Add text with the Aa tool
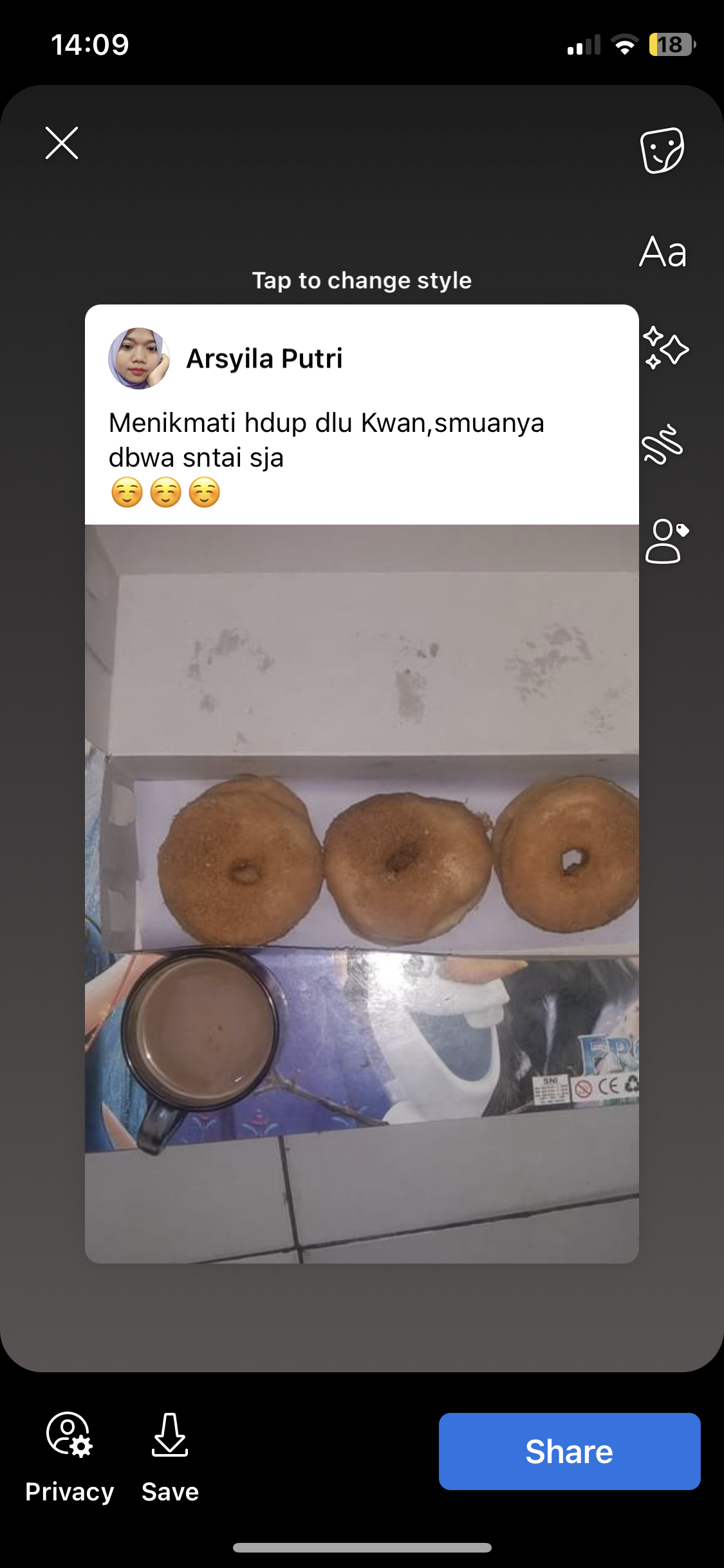The width and height of the screenshot is (724, 1568). (x=663, y=252)
